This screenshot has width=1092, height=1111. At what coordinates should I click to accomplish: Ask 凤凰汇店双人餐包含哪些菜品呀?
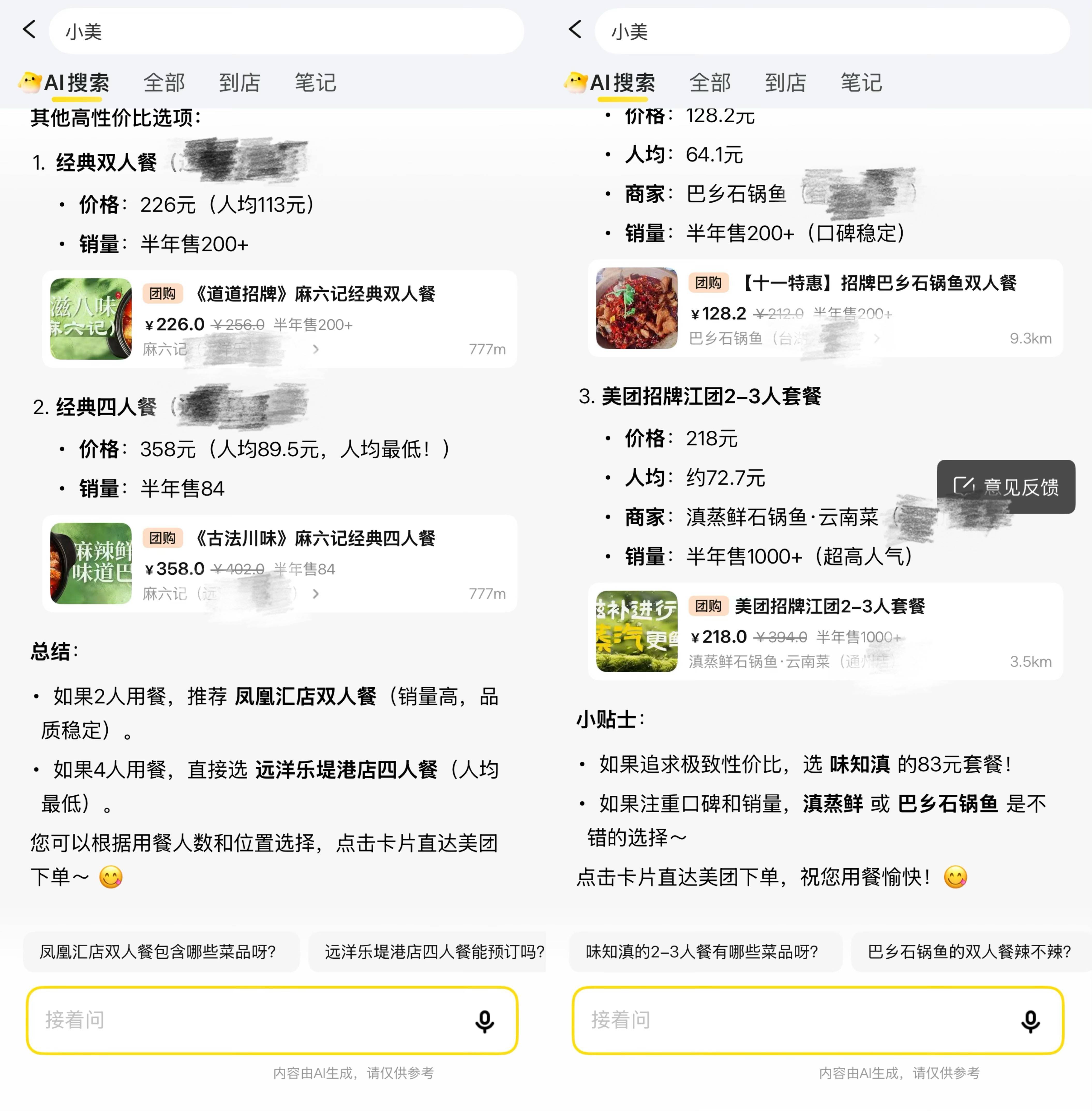click(x=158, y=952)
